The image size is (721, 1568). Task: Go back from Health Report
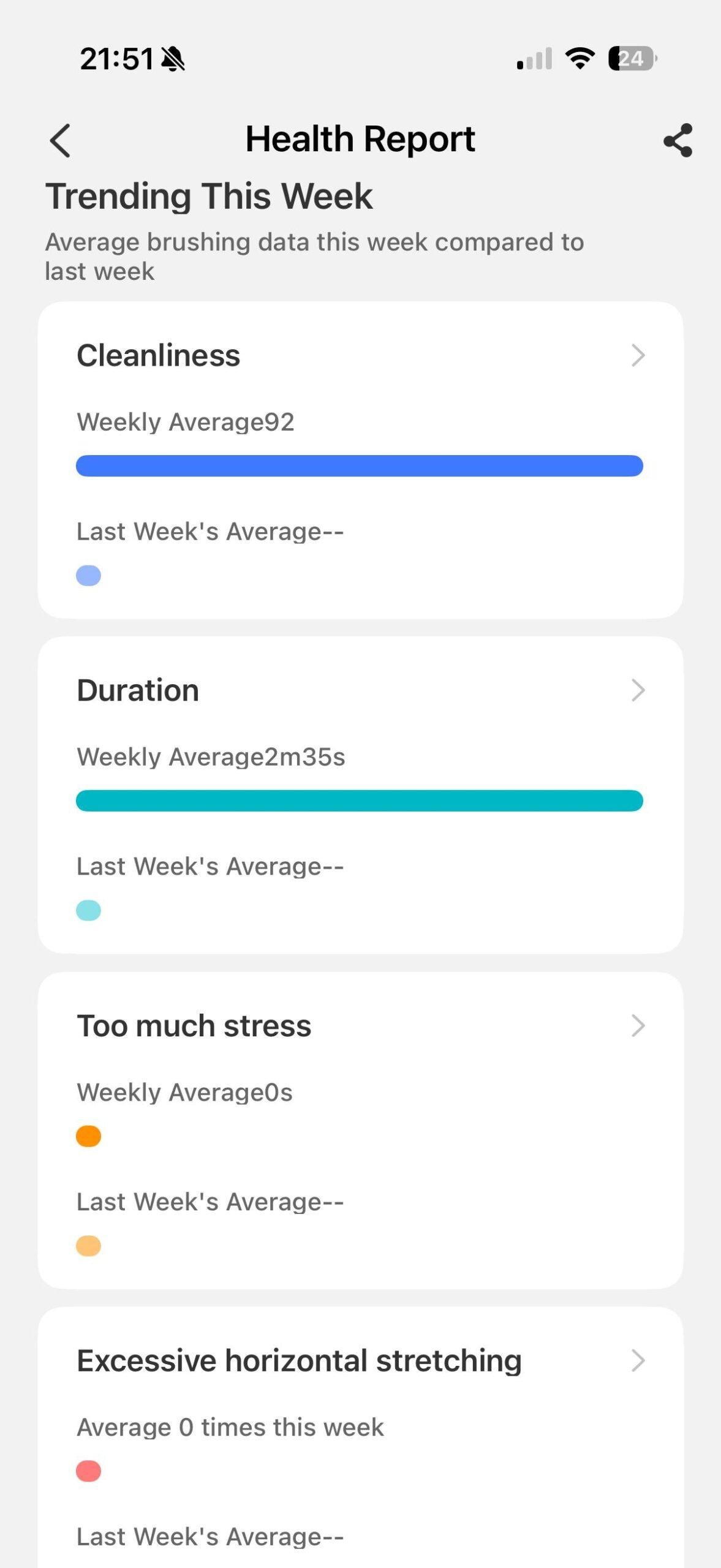tap(60, 140)
